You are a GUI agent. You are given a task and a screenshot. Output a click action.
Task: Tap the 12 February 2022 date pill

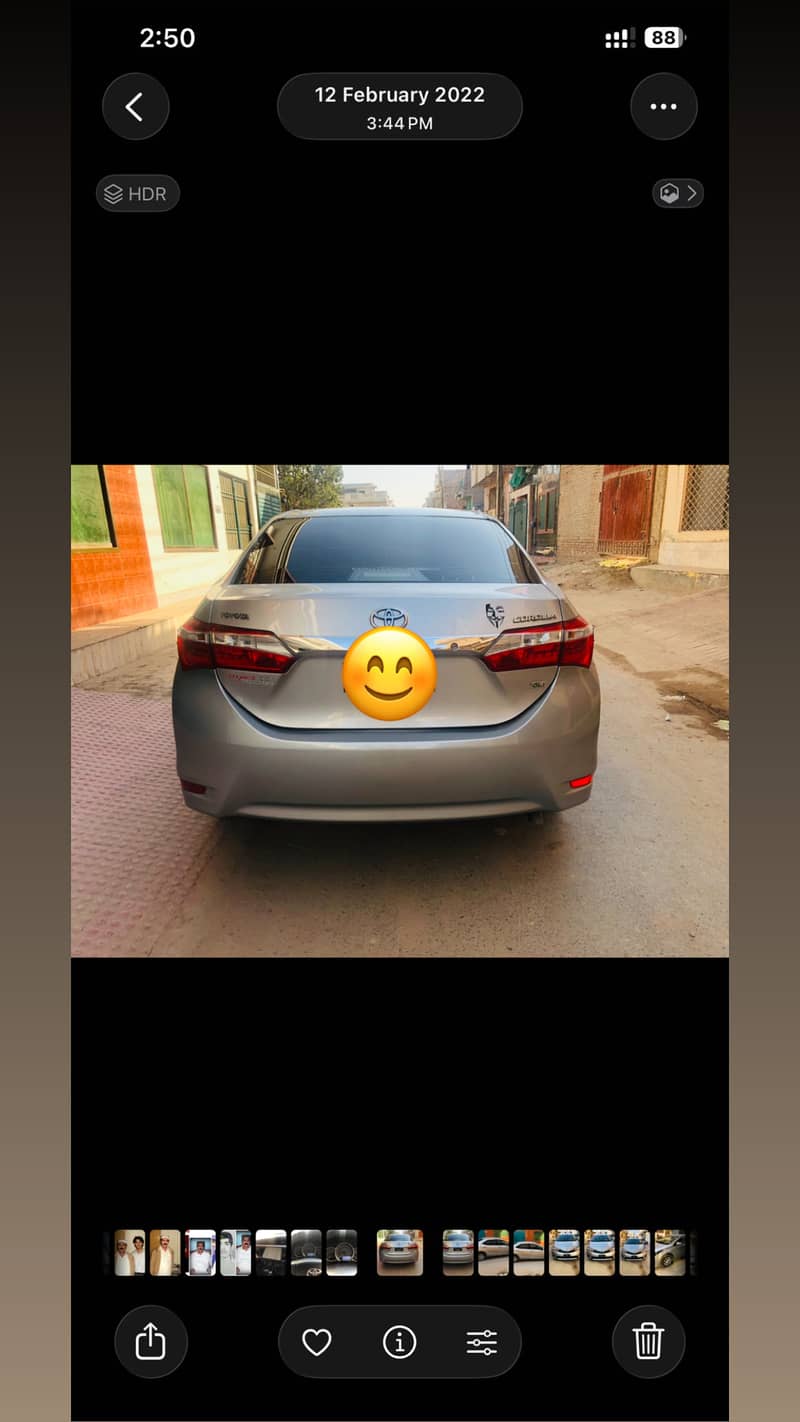399,107
